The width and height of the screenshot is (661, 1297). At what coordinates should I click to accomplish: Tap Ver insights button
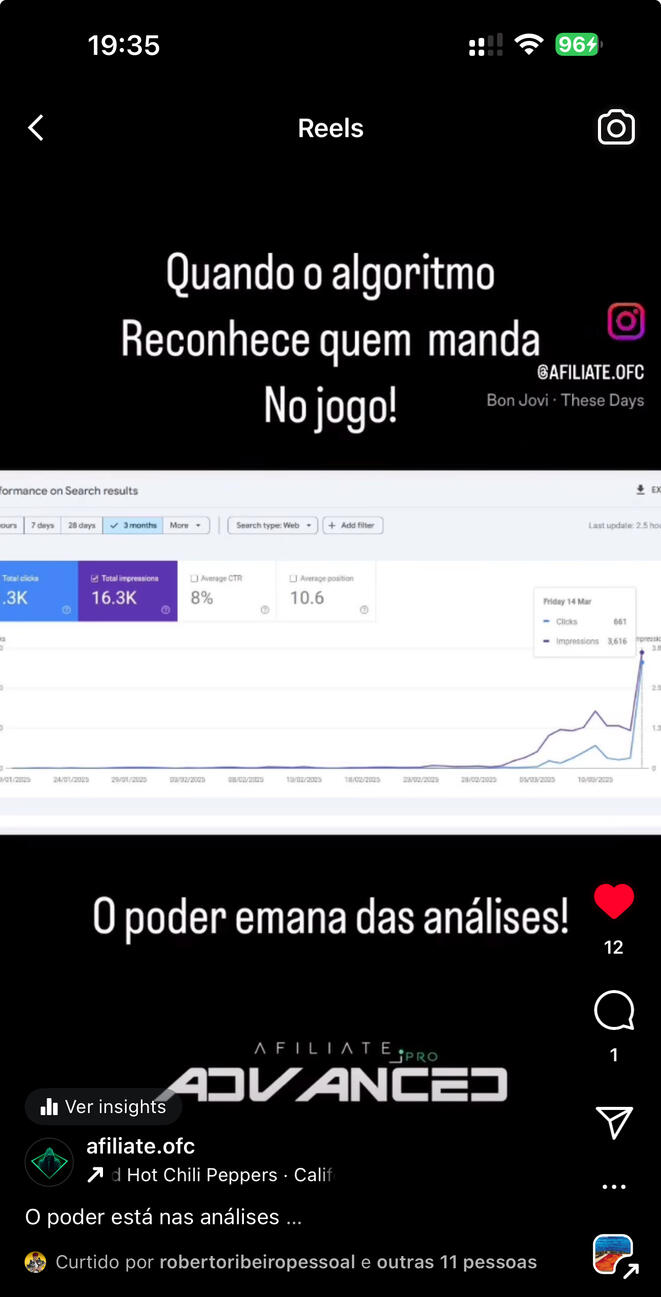click(x=103, y=1107)
